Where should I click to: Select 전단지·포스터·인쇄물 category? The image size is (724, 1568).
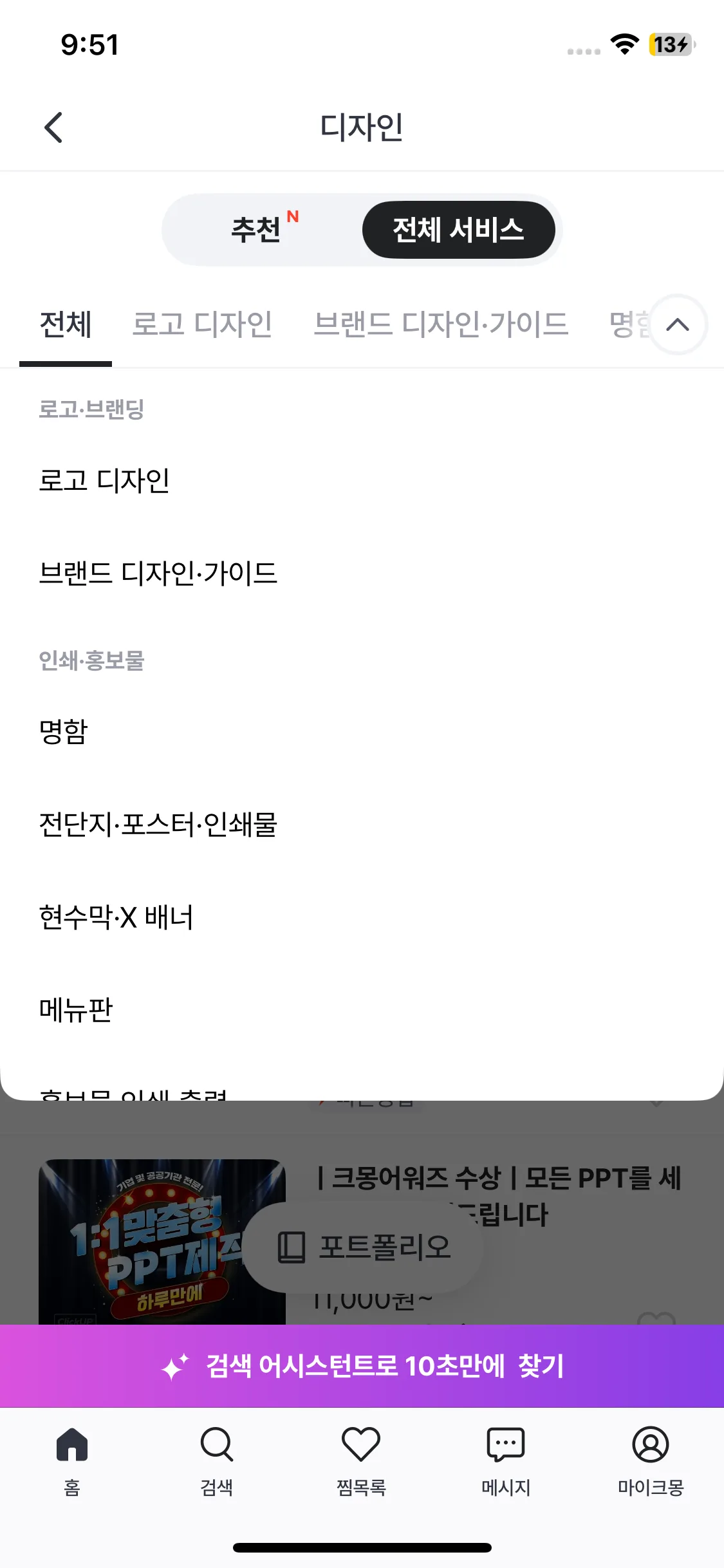point(158,825)
